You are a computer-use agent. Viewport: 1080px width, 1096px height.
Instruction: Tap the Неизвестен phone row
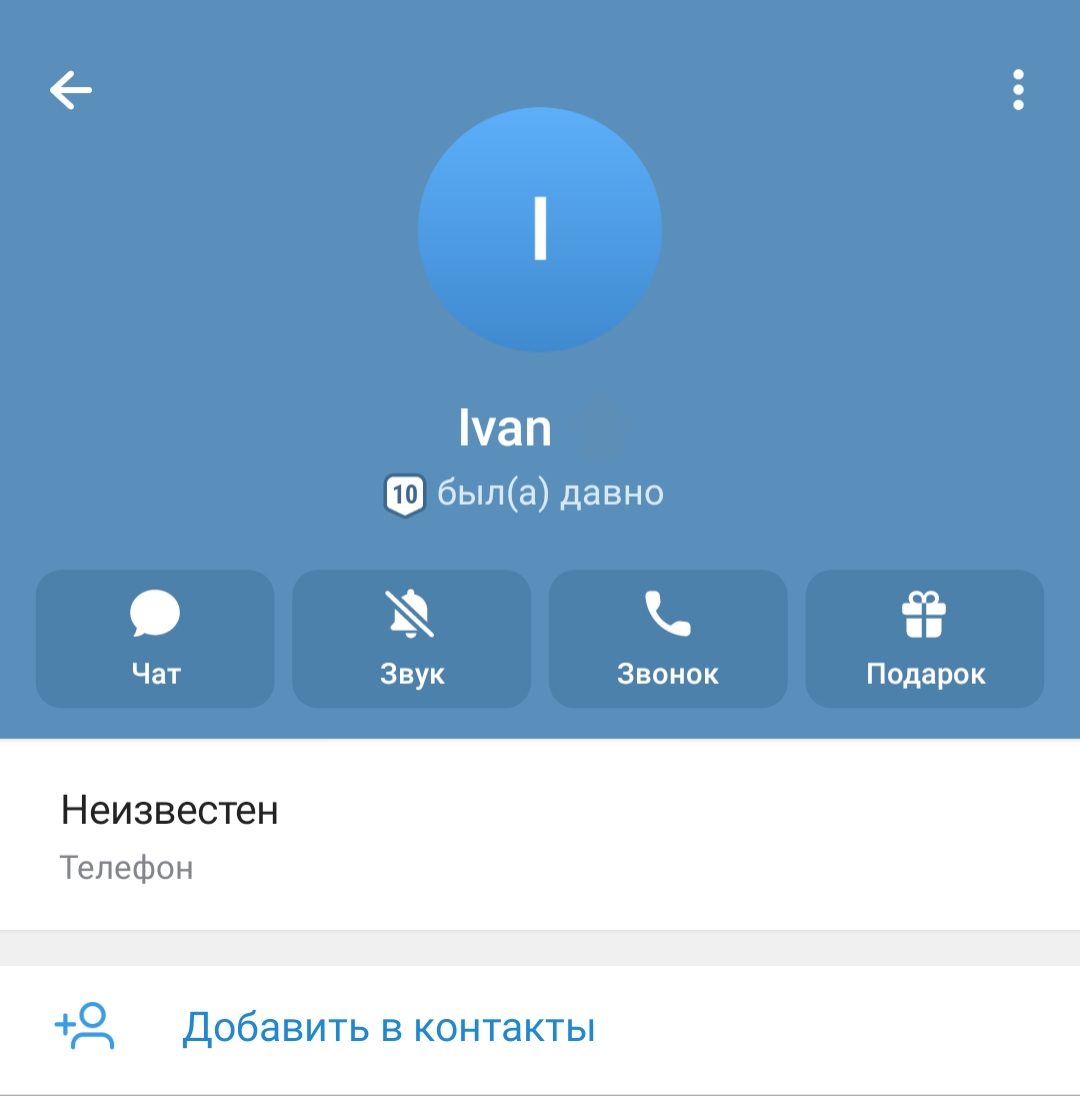click(x=540, y=836)
